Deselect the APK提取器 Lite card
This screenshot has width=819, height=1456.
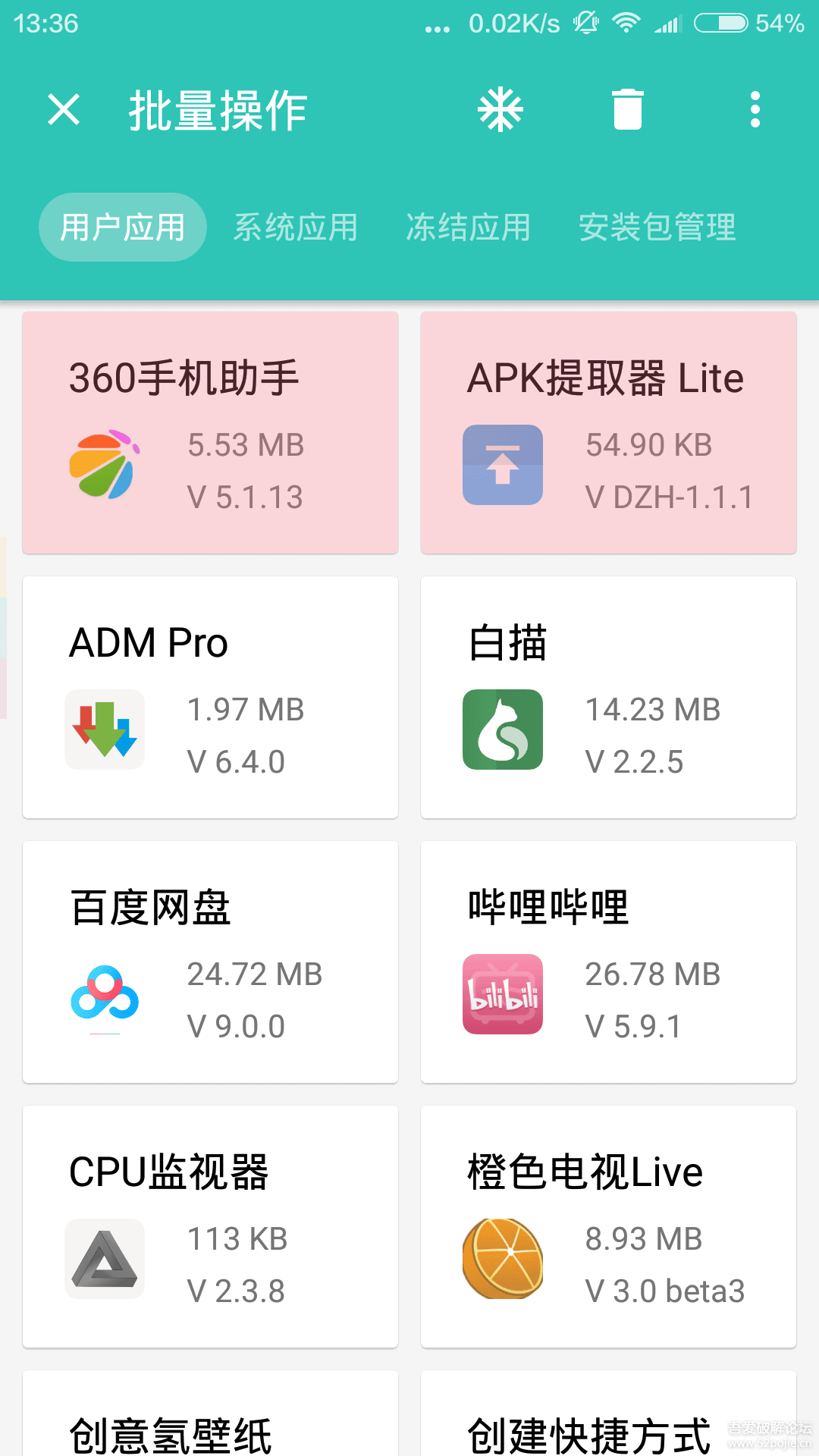click(608, 432)
